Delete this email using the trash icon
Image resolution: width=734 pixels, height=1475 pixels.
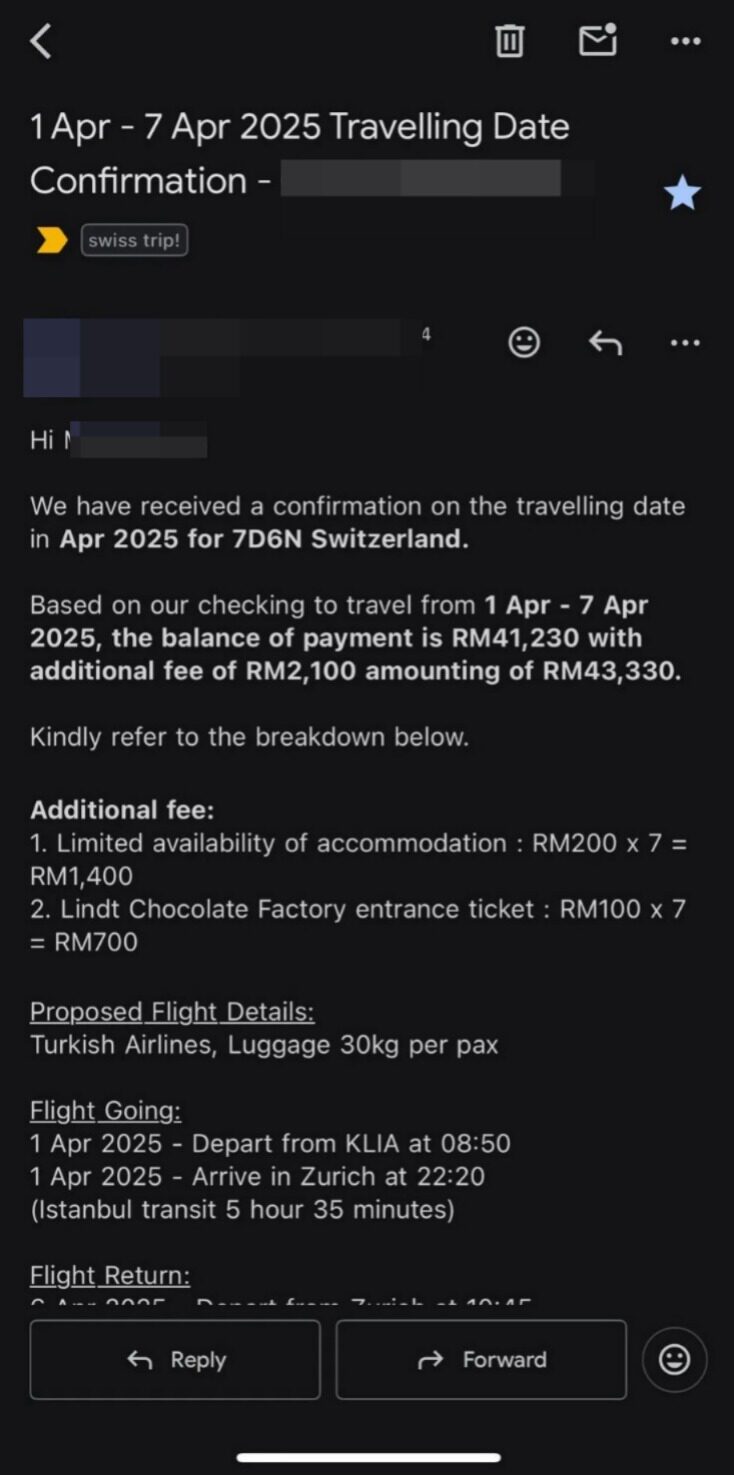click(x=509, y=41)
